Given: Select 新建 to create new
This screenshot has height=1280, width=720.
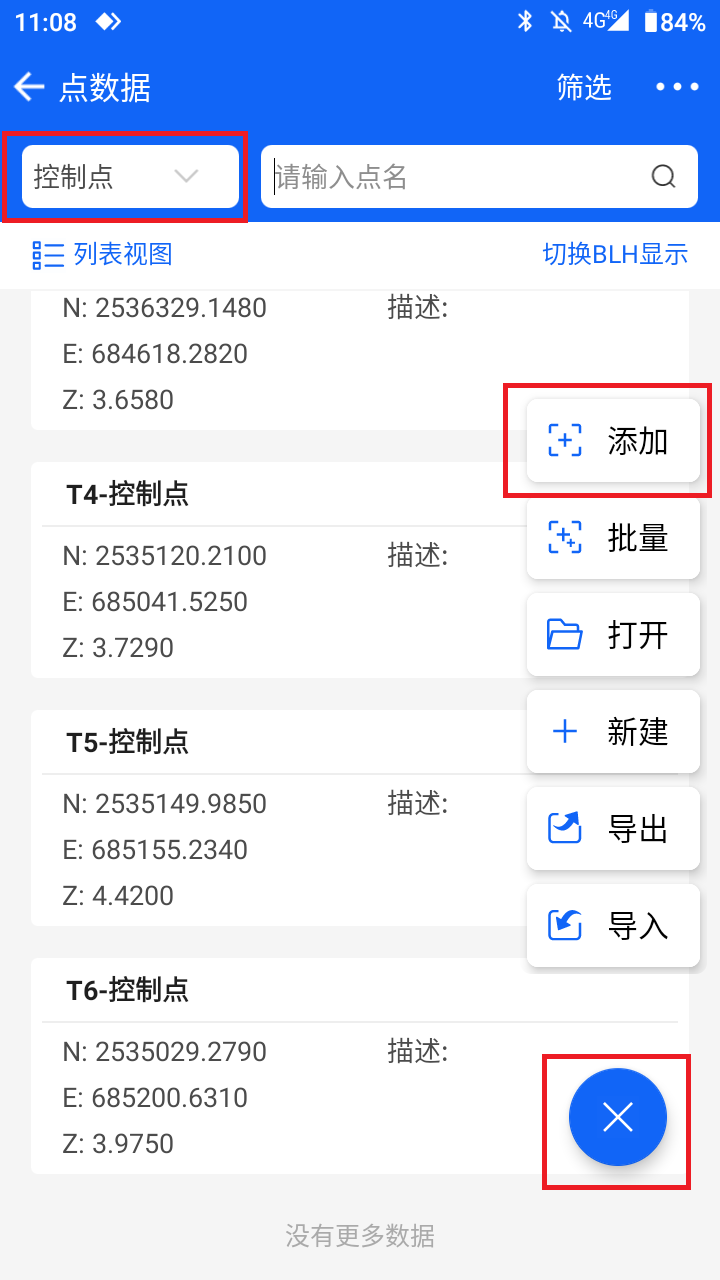Looking at the screenshot, I should tap(613, 732).
